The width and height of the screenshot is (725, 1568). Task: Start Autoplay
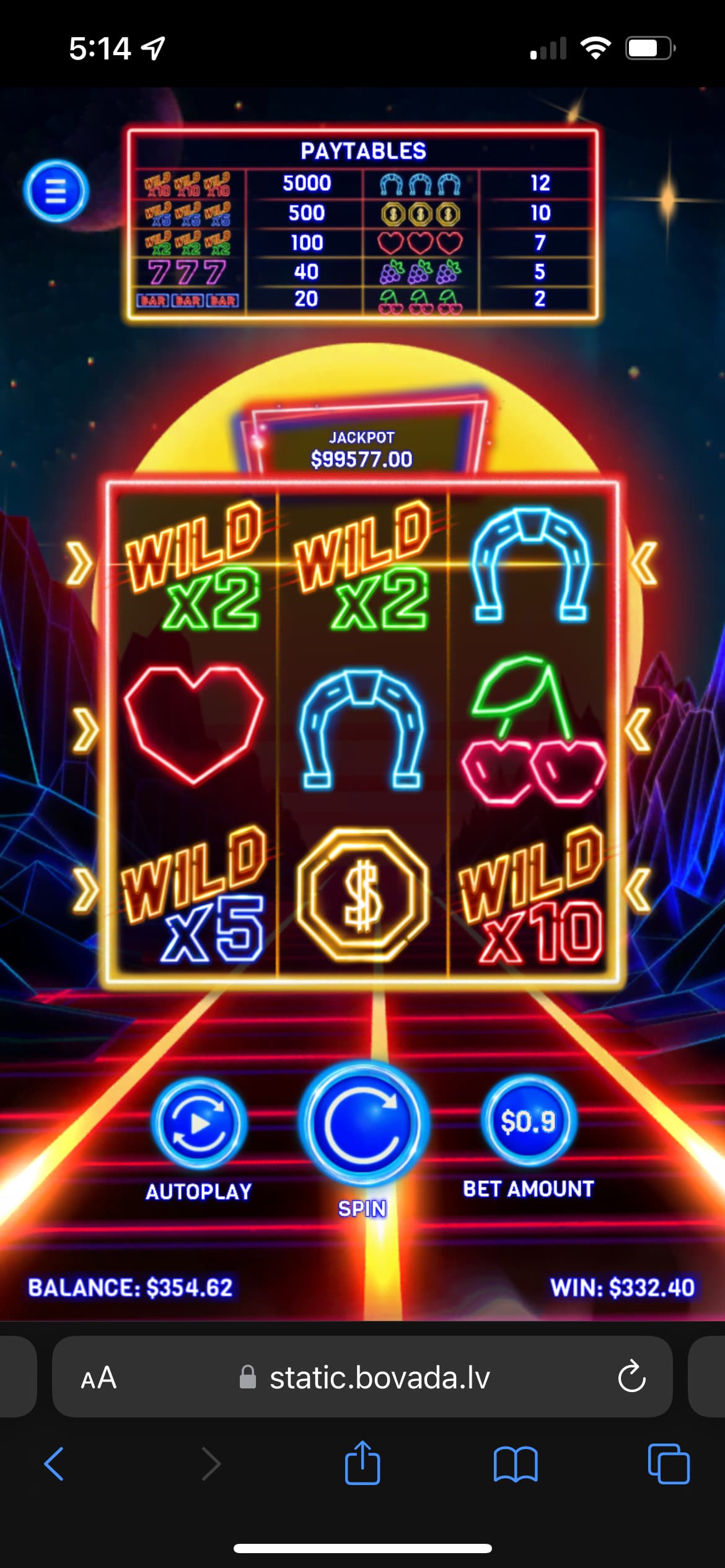pyautogui.click(x=199, y=1124)
